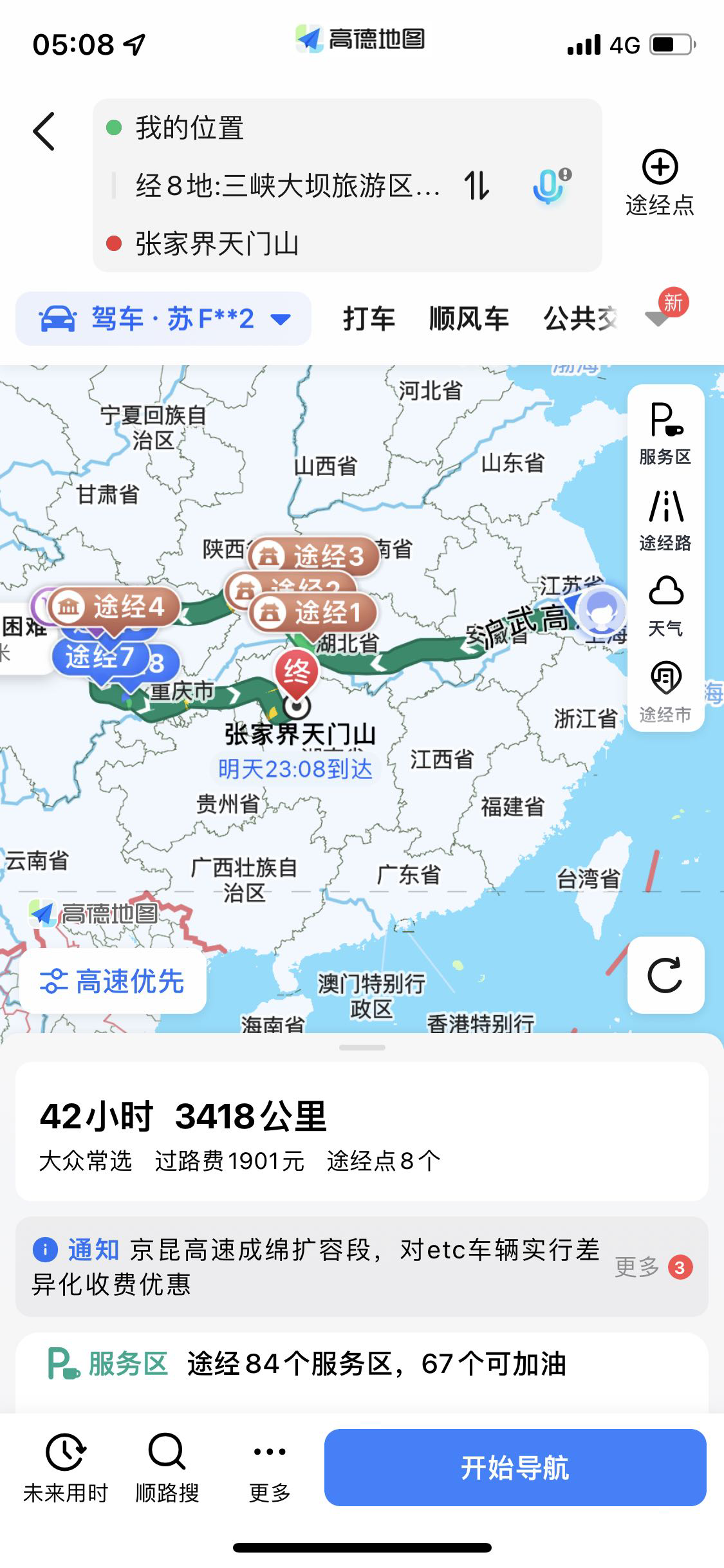Show 服务区 service areas on map

click(665, 433)
